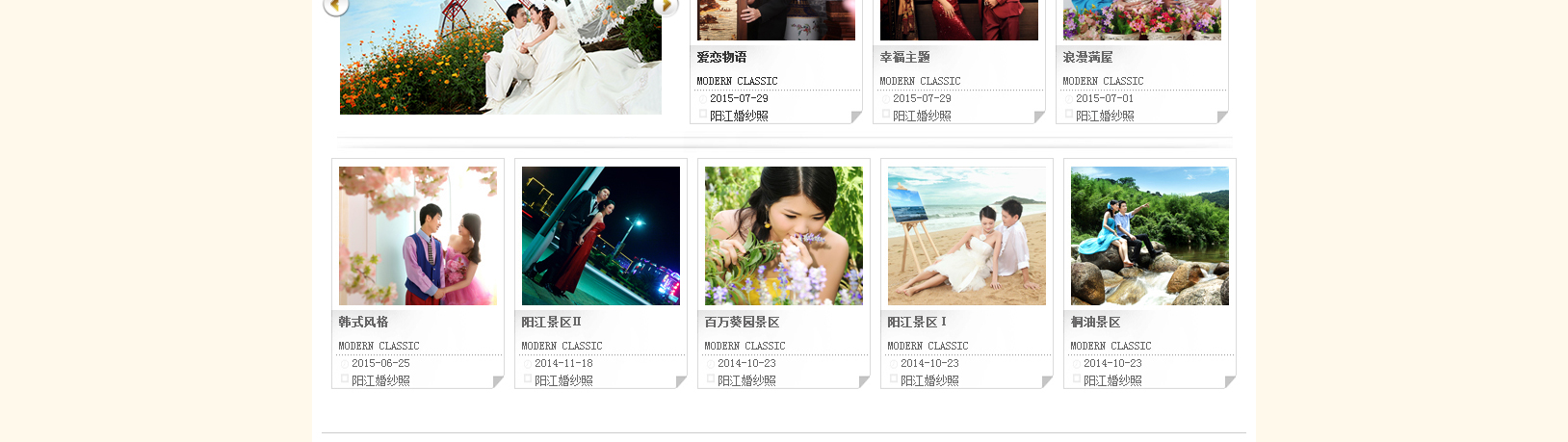Open the 百万葵园景区 photo album

pos(784,236)
